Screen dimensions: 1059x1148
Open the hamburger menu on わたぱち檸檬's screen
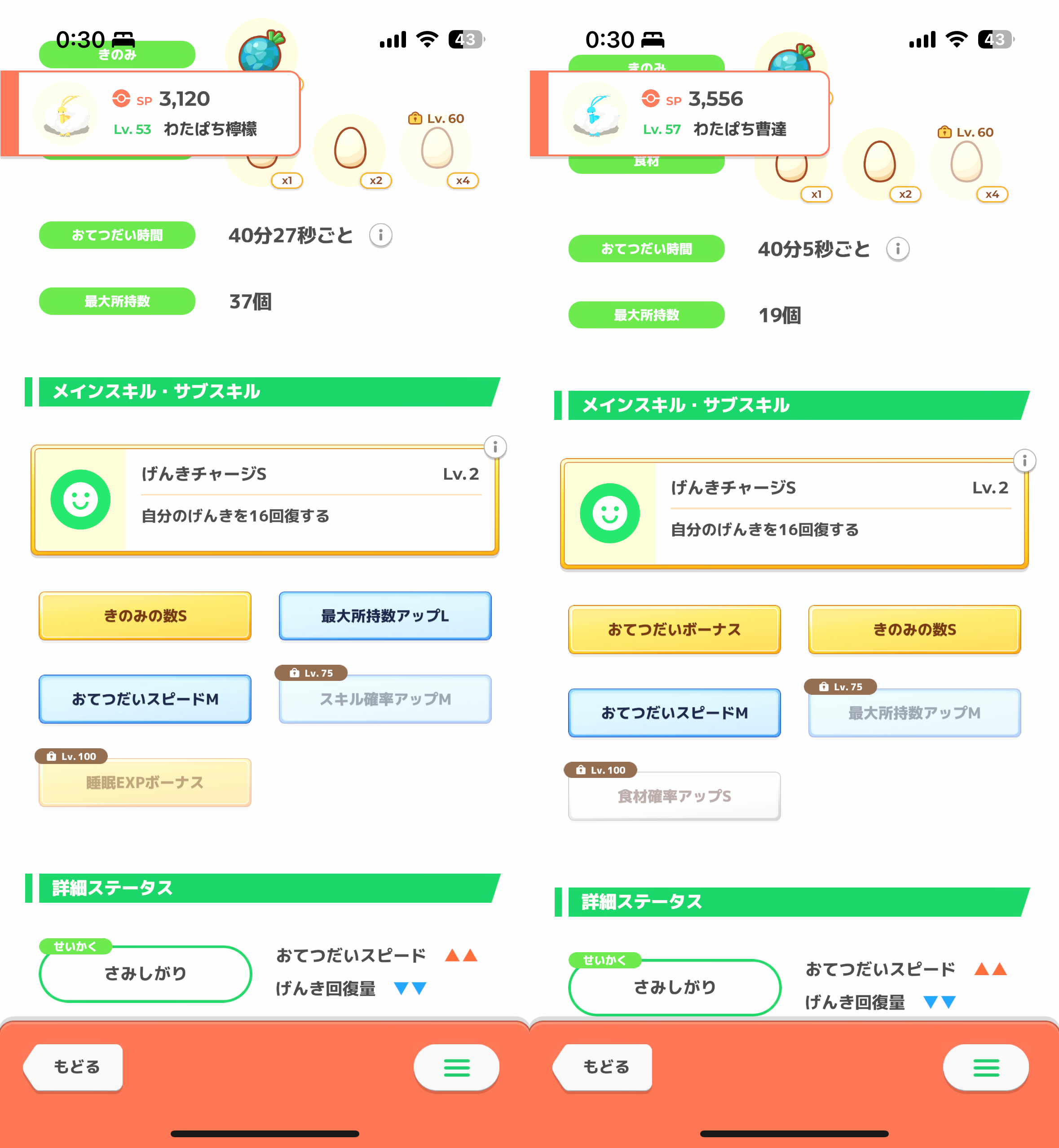pos(456,1067)
